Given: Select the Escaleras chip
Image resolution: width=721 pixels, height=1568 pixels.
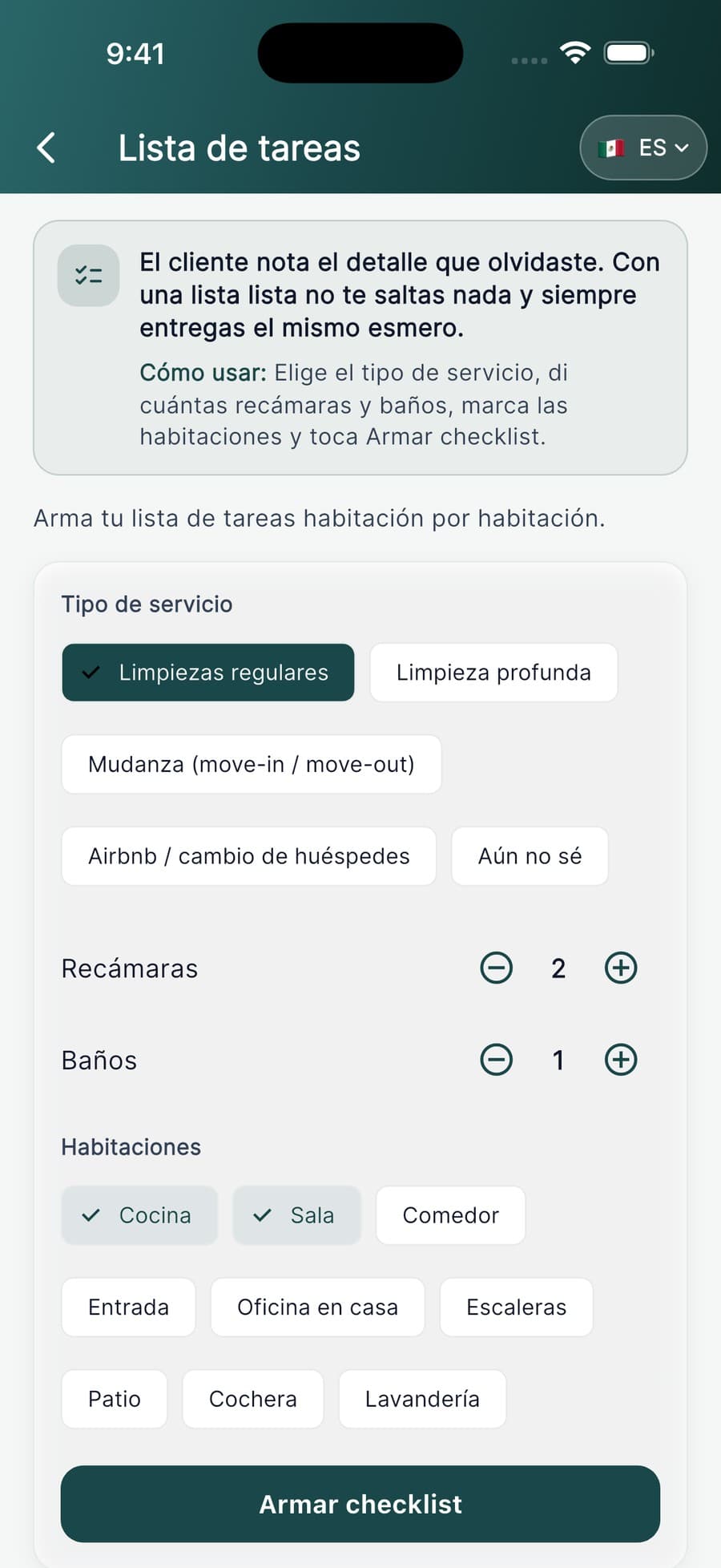Looking at the screenshot, I should click(516, 1307).
